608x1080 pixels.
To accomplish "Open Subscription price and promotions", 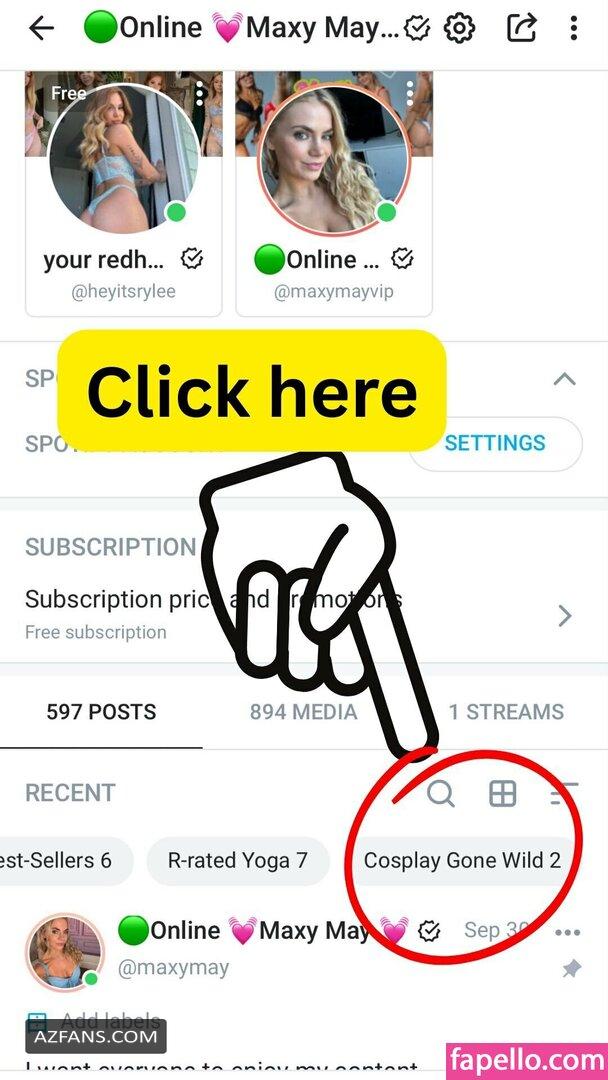I will 300,613.
